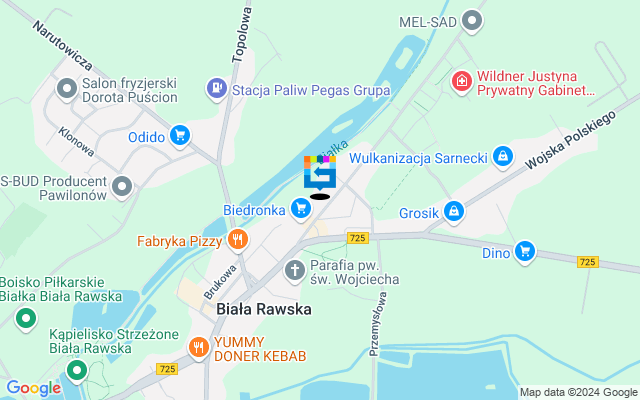
Task: Open the Dino store pin
Action: click(x=524, y=250)
